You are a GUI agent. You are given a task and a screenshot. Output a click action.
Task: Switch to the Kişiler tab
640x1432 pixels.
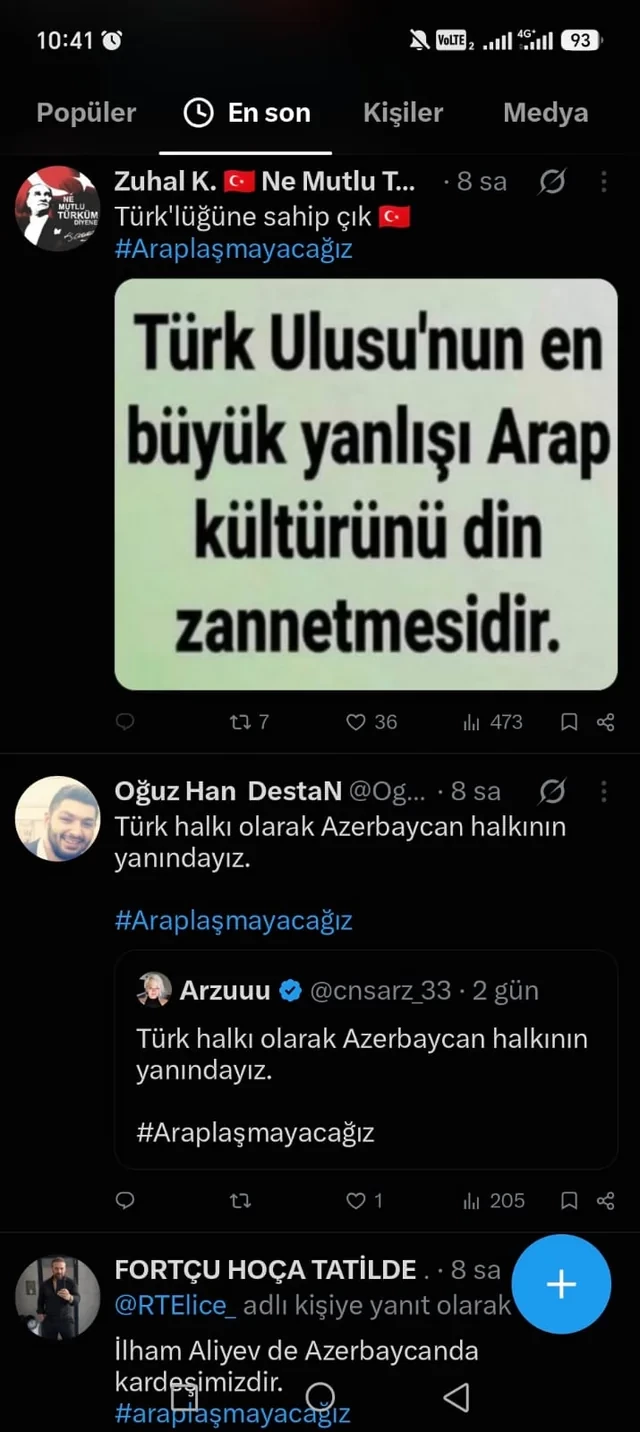(403, 113)
